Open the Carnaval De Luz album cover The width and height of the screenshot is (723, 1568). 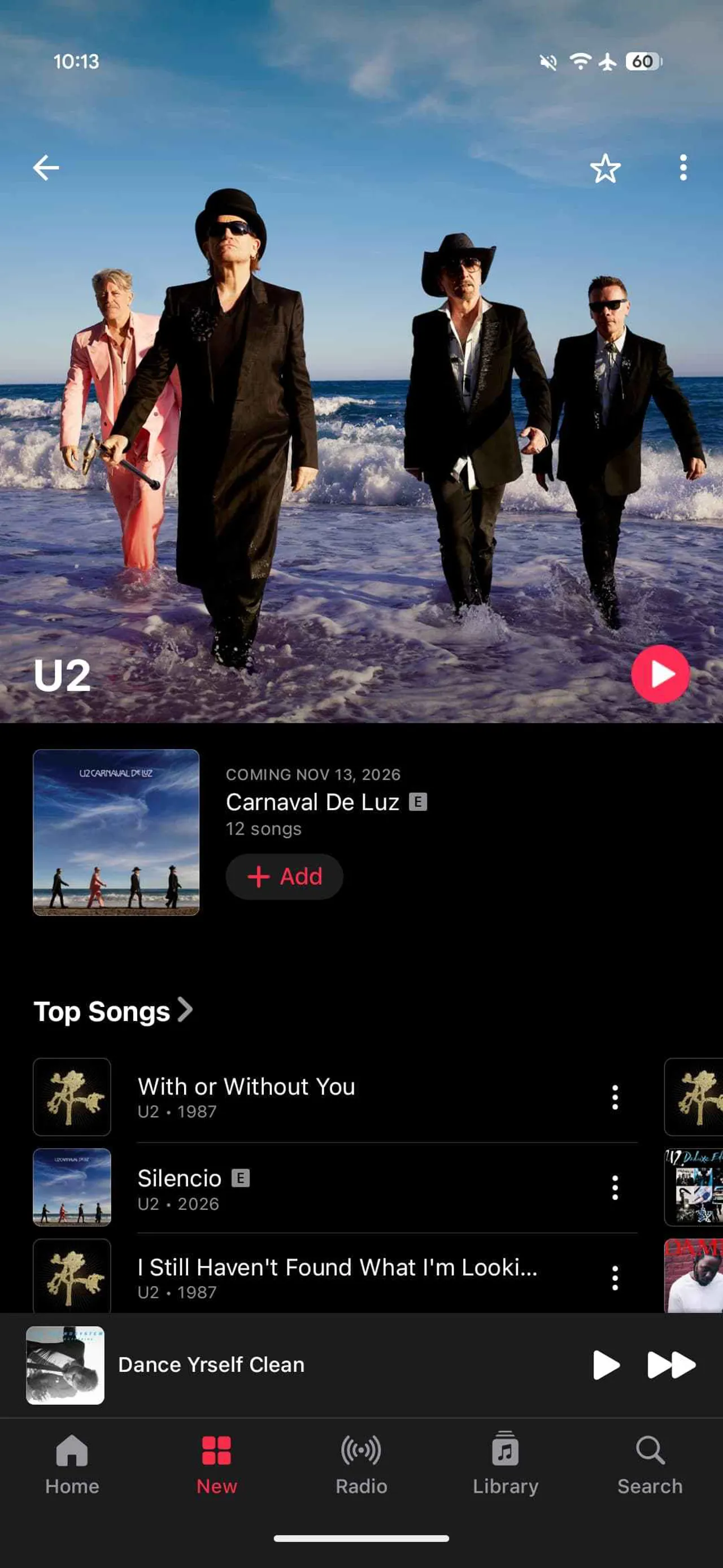coord(116,832)
